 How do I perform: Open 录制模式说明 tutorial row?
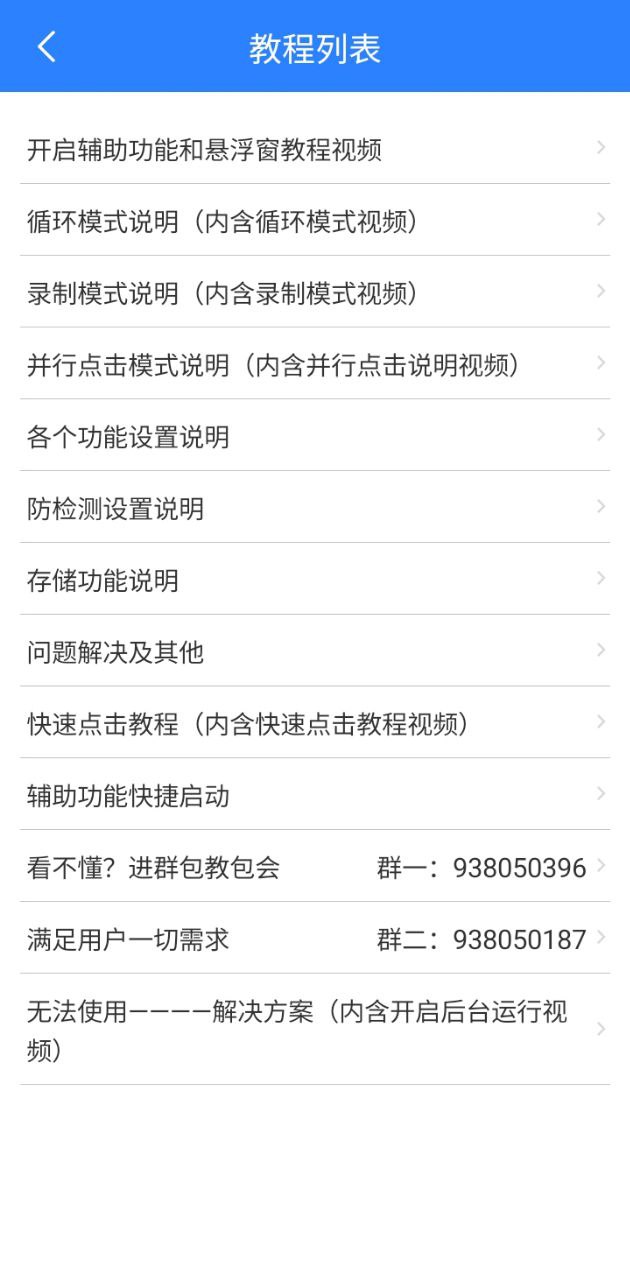coord(314,293)
